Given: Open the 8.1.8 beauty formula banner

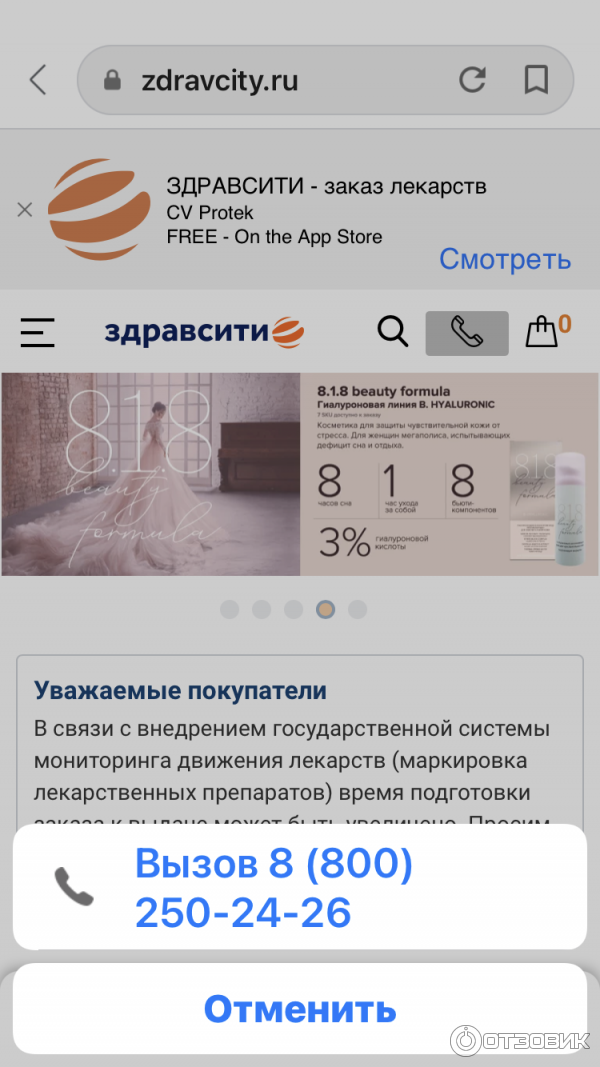Looking at the screenshot, I should [300, 474].
